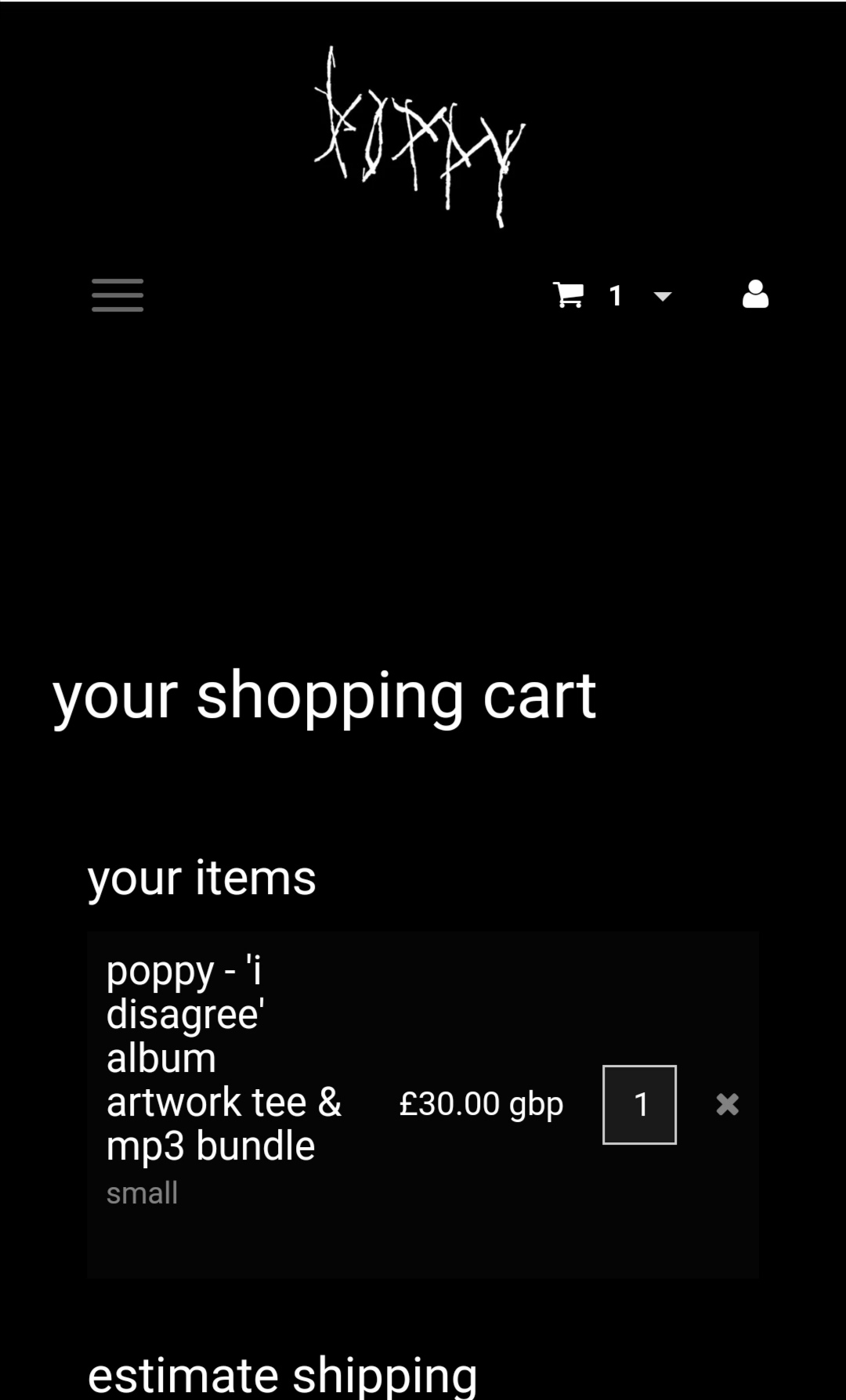Viewport: 846px width, 1400px height.
Task: Open the hamburger navigation menu
Action: coord(117,295)
